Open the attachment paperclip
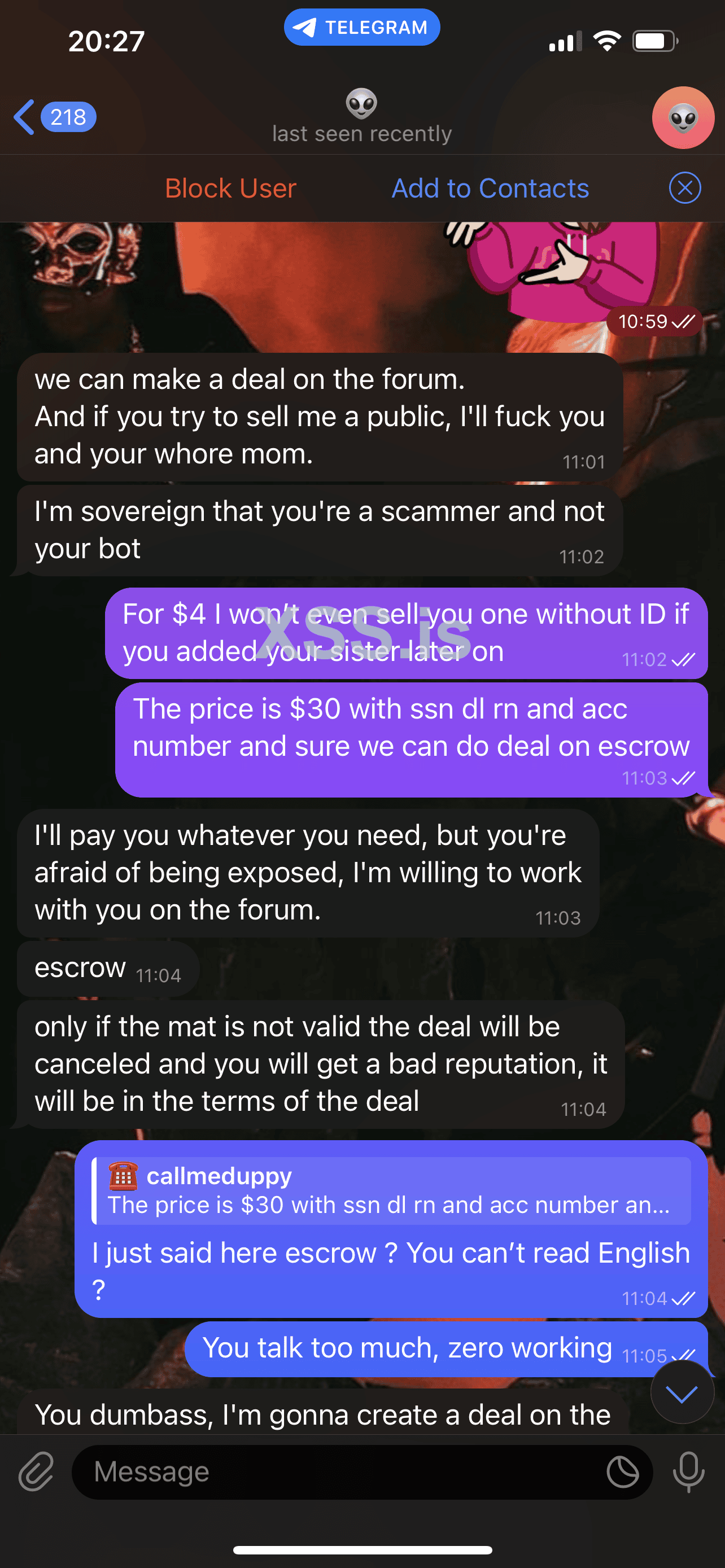The width and height of the screenshot is (725, 1568). point(37,1473)
